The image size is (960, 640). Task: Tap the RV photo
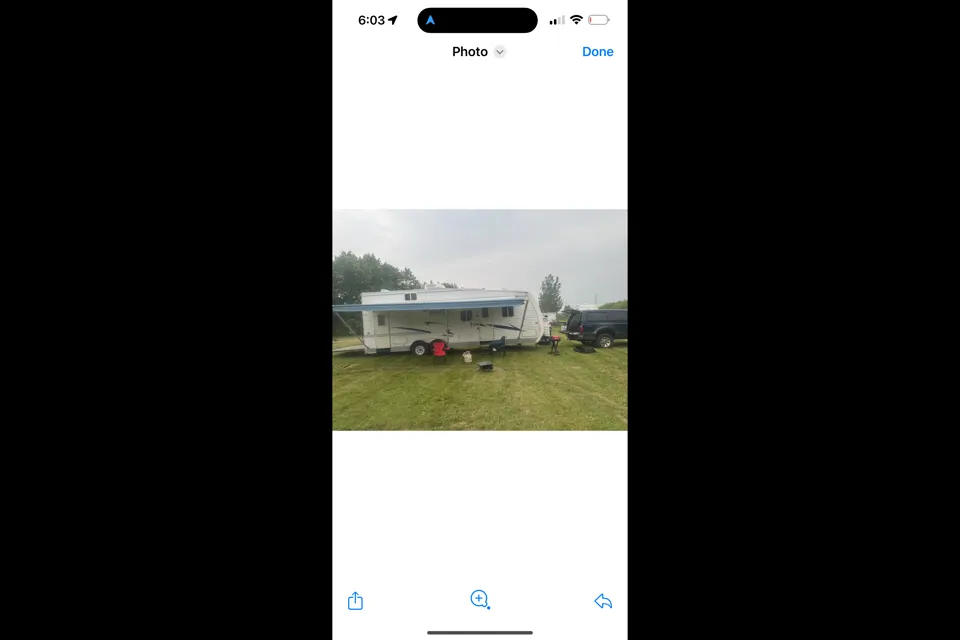[x=480, y=320]
